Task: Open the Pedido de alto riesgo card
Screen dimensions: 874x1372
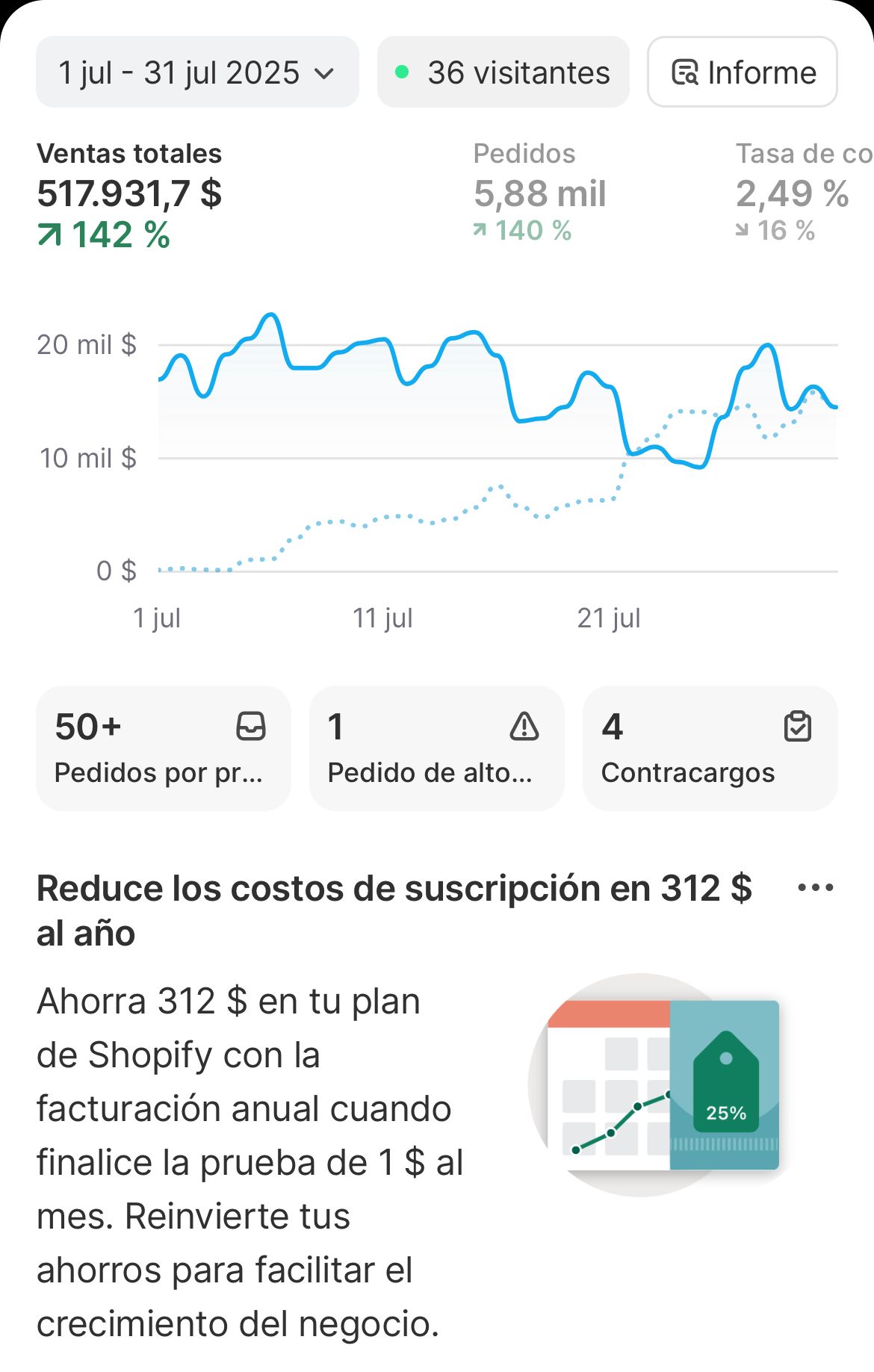Action: click(436, 748)
